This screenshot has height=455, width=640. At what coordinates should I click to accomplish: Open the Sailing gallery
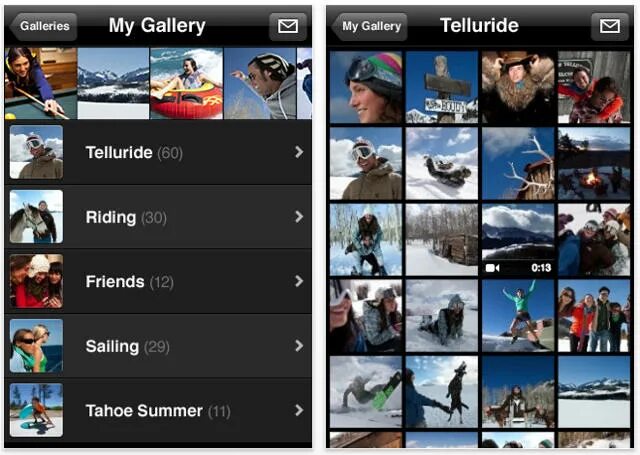[x=158, y=346]
